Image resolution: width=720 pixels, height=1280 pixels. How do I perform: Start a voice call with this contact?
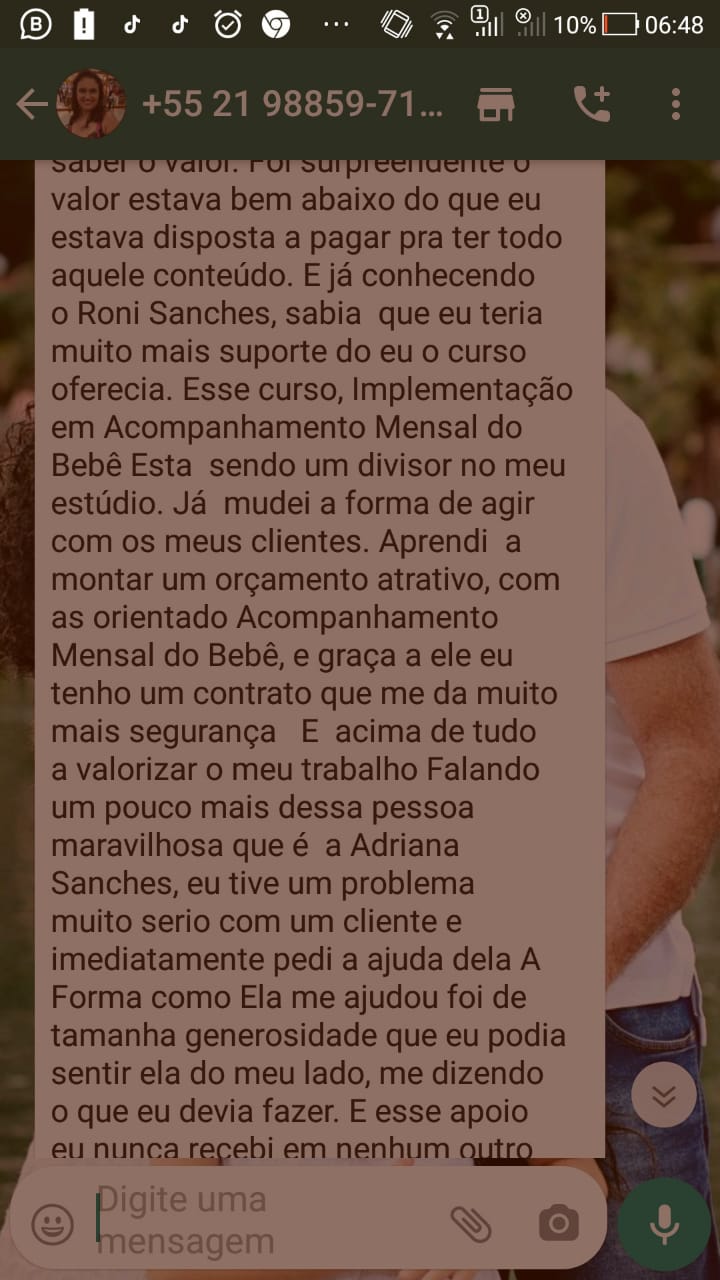(x=592, y=104)
